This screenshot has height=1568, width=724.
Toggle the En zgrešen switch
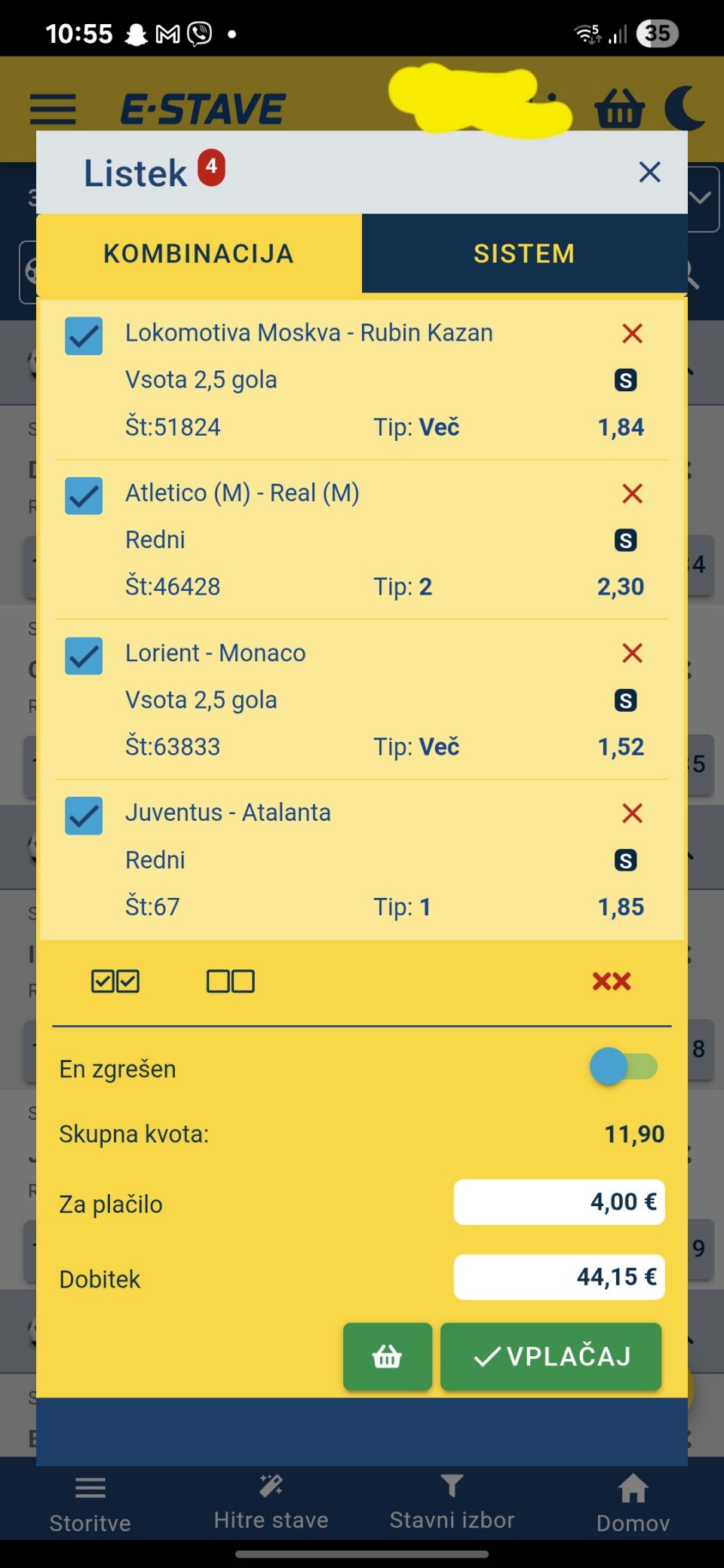624,1067
